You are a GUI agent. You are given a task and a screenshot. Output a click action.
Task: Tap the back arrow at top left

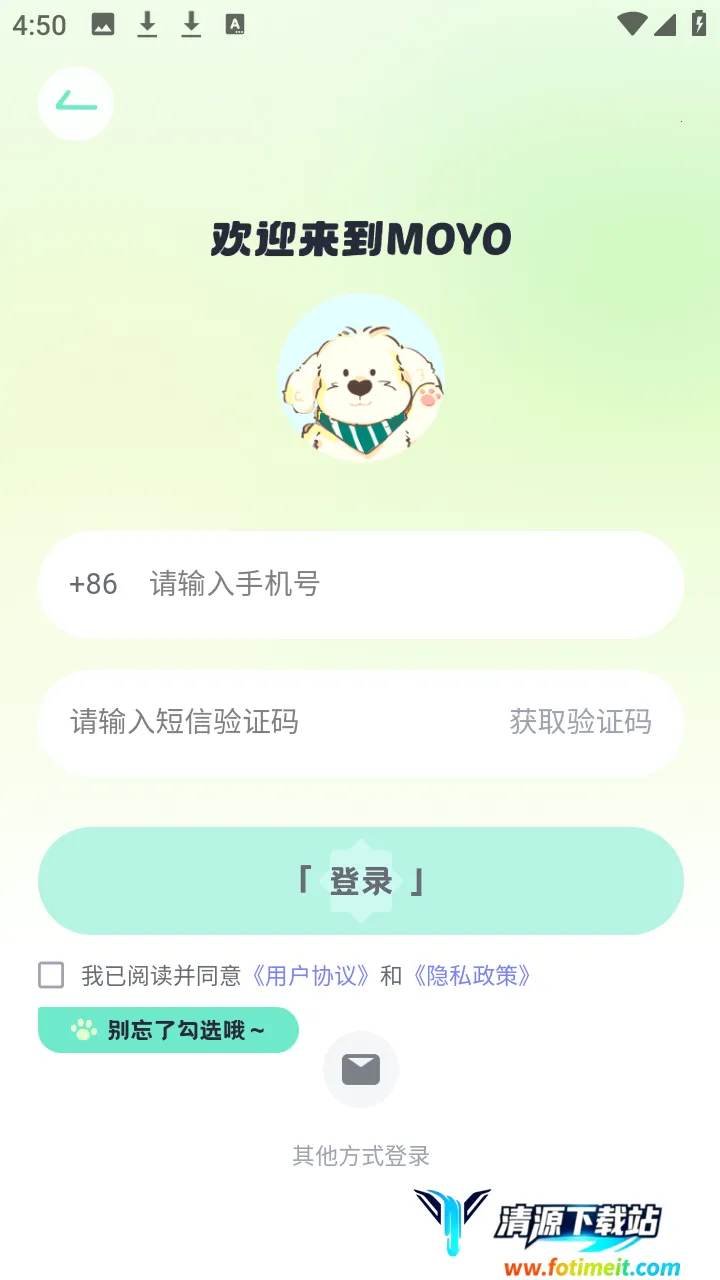click(x=75, y=103)
